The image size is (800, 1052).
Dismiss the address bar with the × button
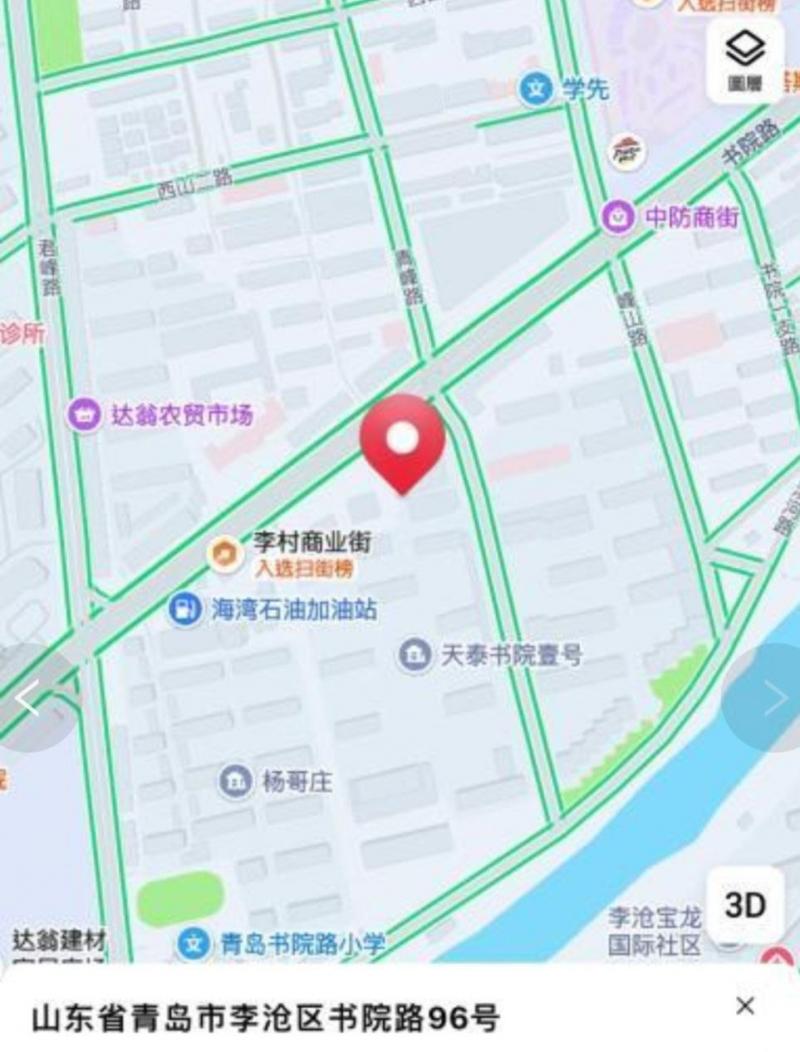click(746, 1005)
